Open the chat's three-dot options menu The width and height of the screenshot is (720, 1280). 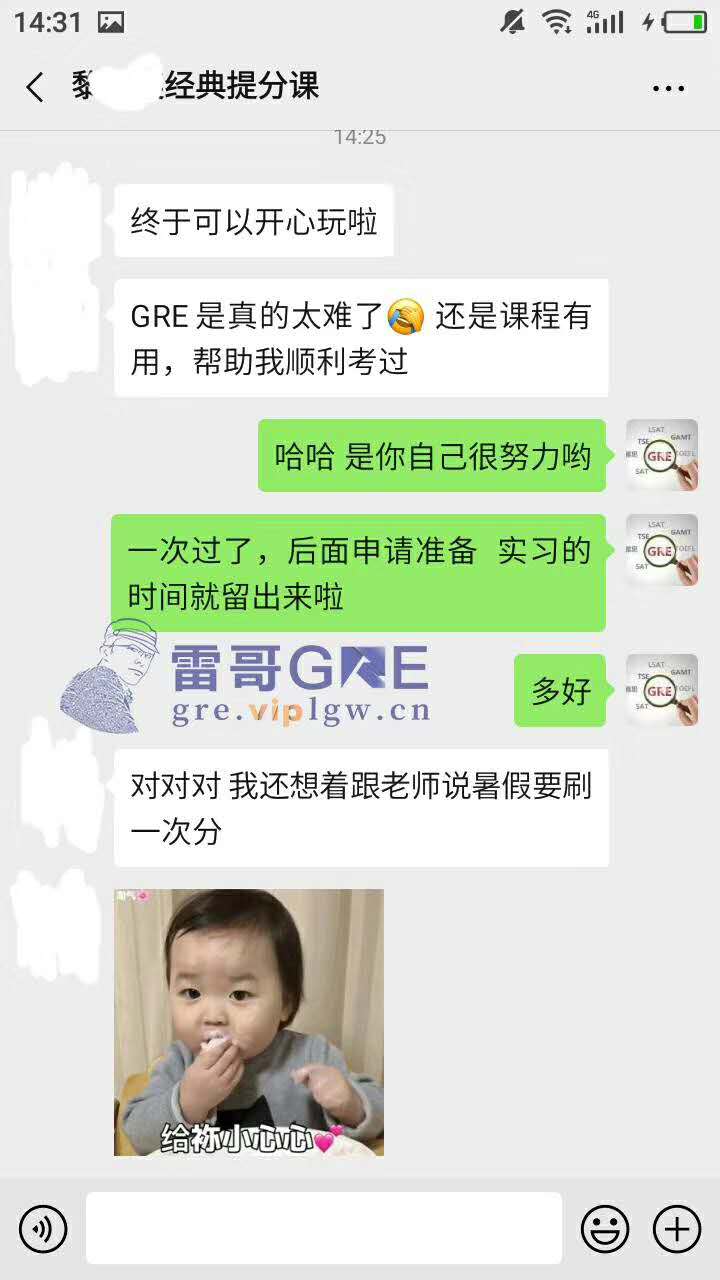[668, 88]
